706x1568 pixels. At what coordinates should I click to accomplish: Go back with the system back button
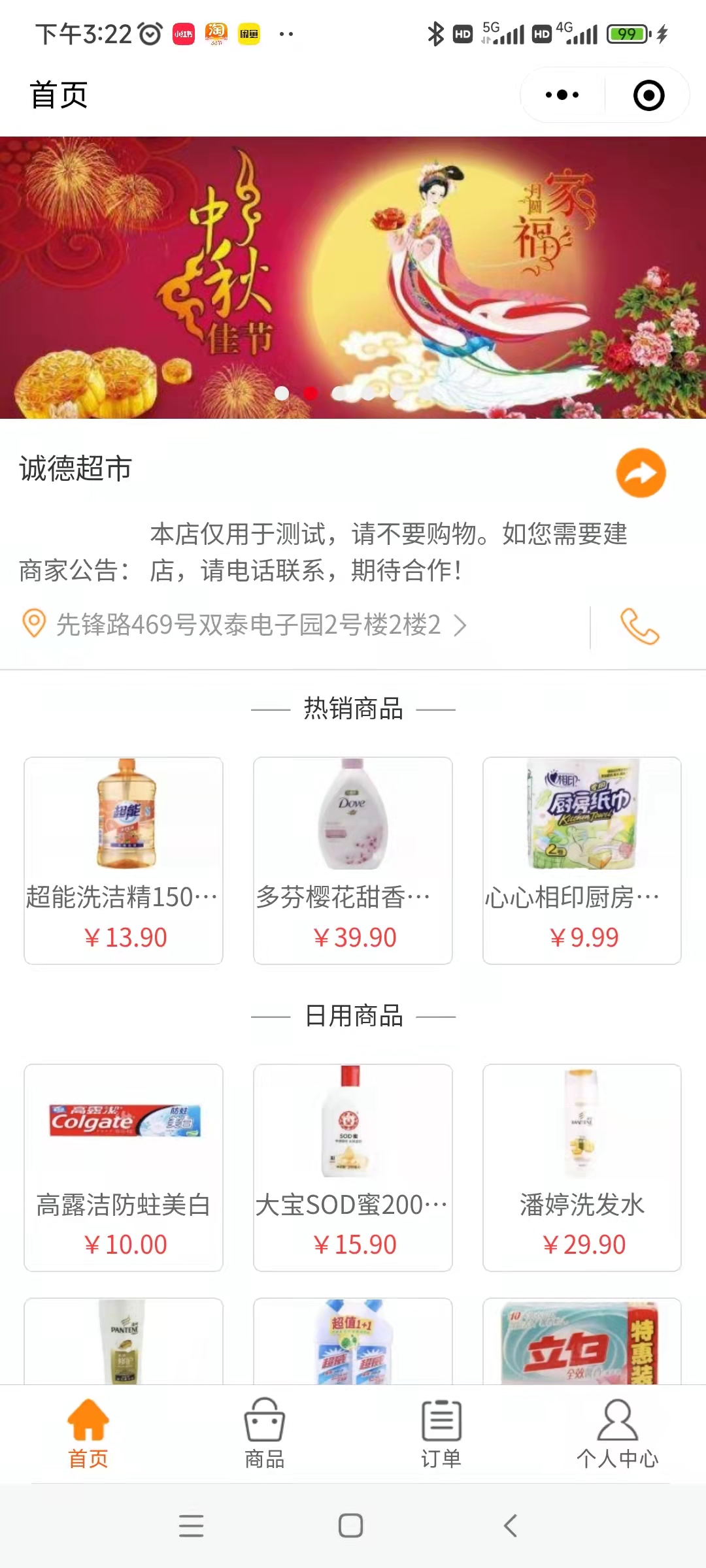pyautogui.click(x=511, y=1526)
